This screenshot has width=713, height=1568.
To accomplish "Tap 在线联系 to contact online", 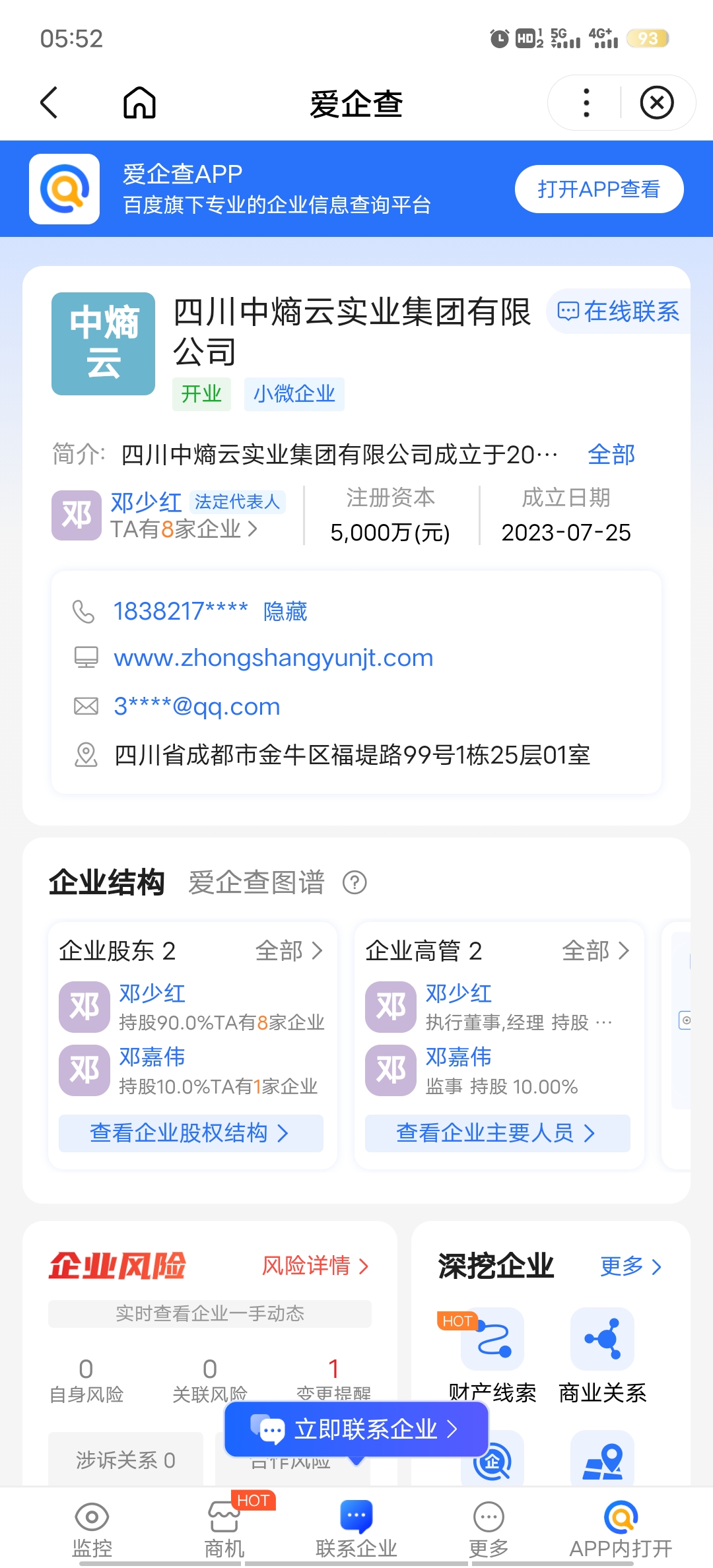I will [619, 311].
